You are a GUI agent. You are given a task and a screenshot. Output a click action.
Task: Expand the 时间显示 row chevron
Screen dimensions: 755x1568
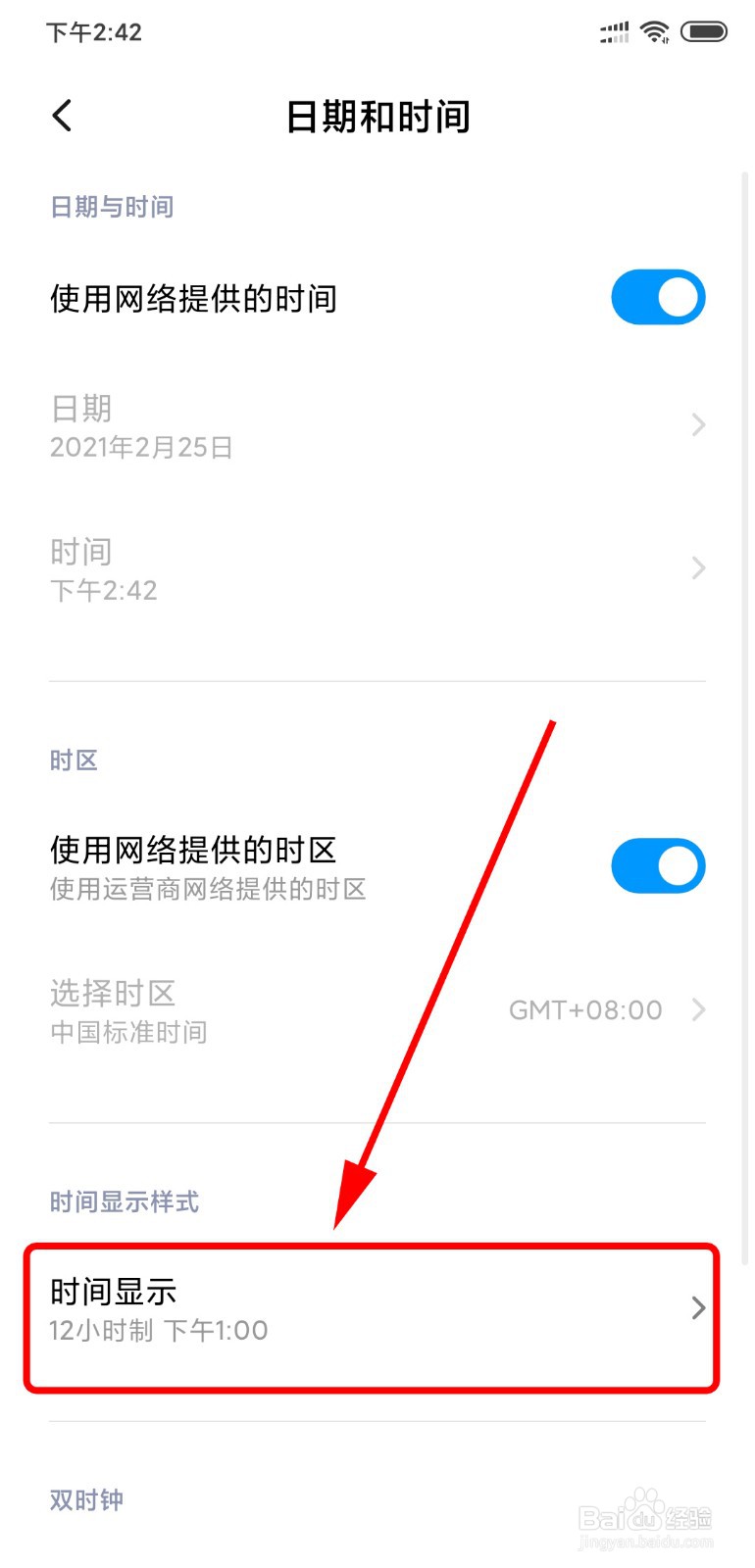(697, 1307)
